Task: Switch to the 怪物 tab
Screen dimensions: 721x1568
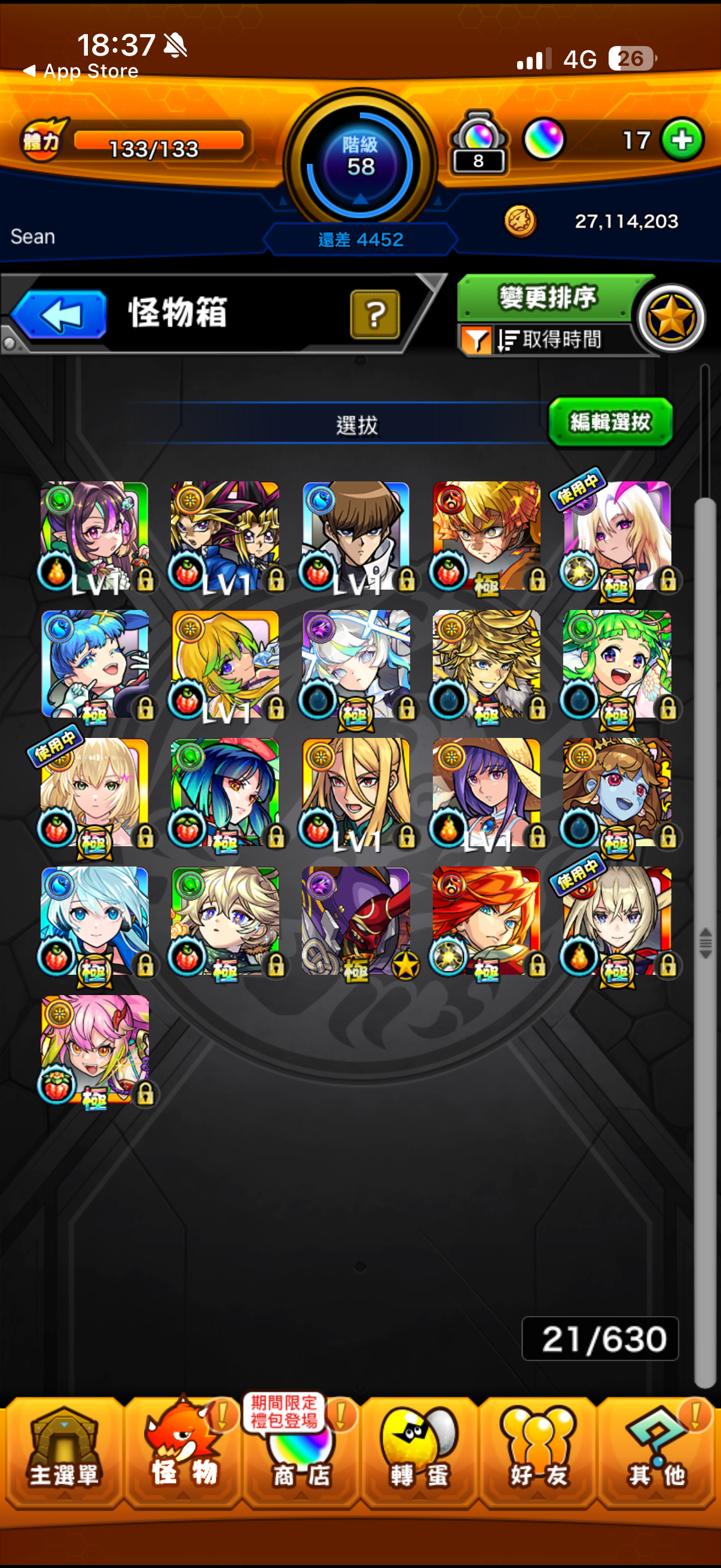Action: click(x=183, y=1451)
